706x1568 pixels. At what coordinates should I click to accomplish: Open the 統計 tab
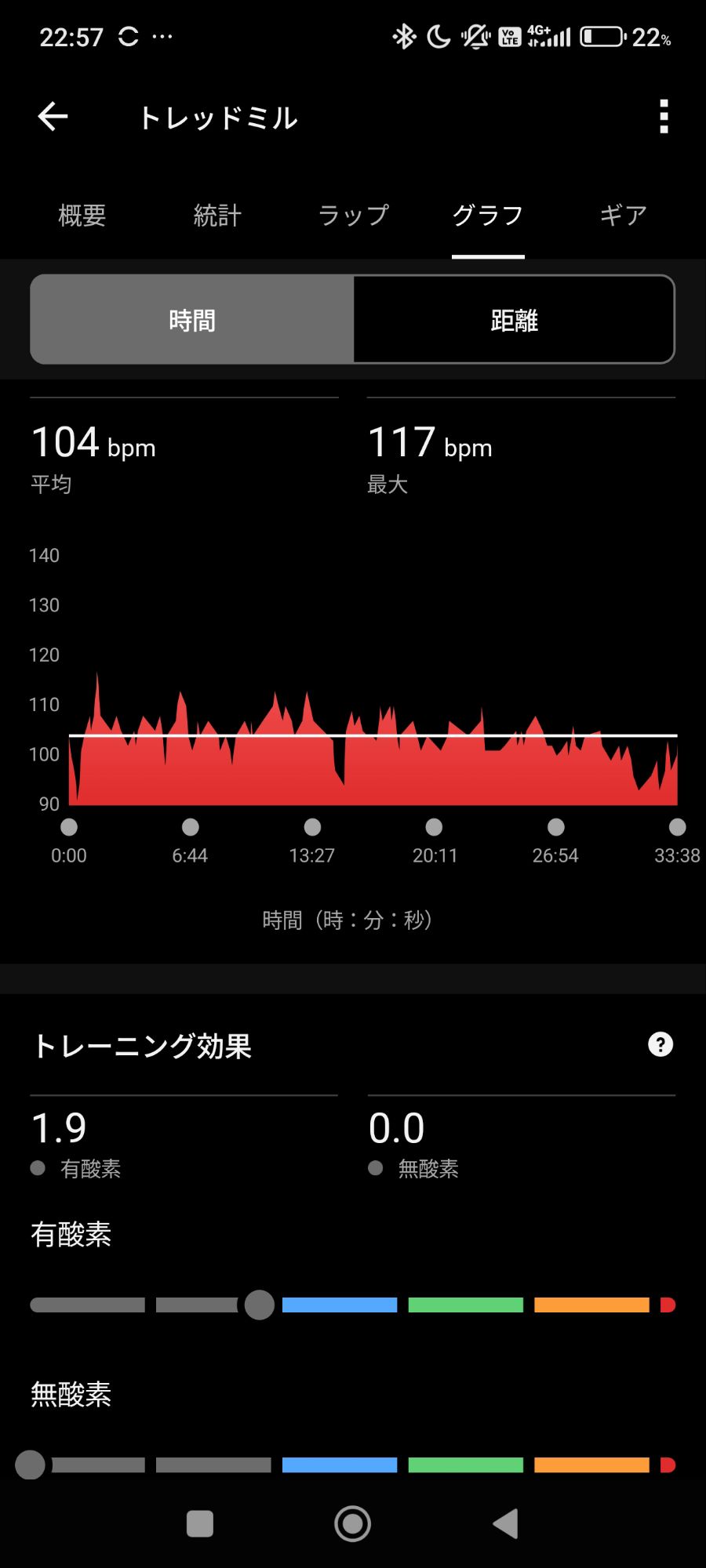[217, 215]
